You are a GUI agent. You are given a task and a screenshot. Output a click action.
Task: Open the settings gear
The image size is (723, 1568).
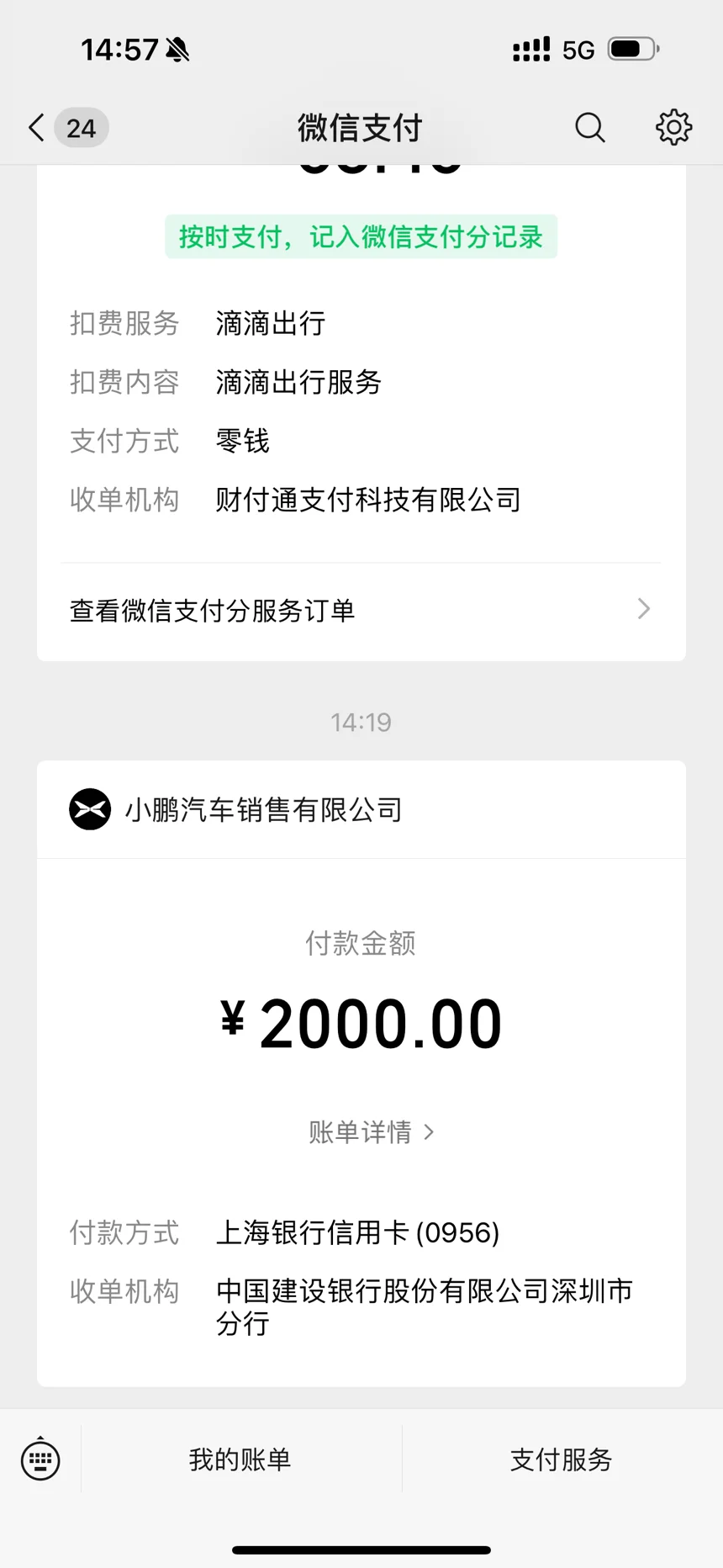[673, 128]
